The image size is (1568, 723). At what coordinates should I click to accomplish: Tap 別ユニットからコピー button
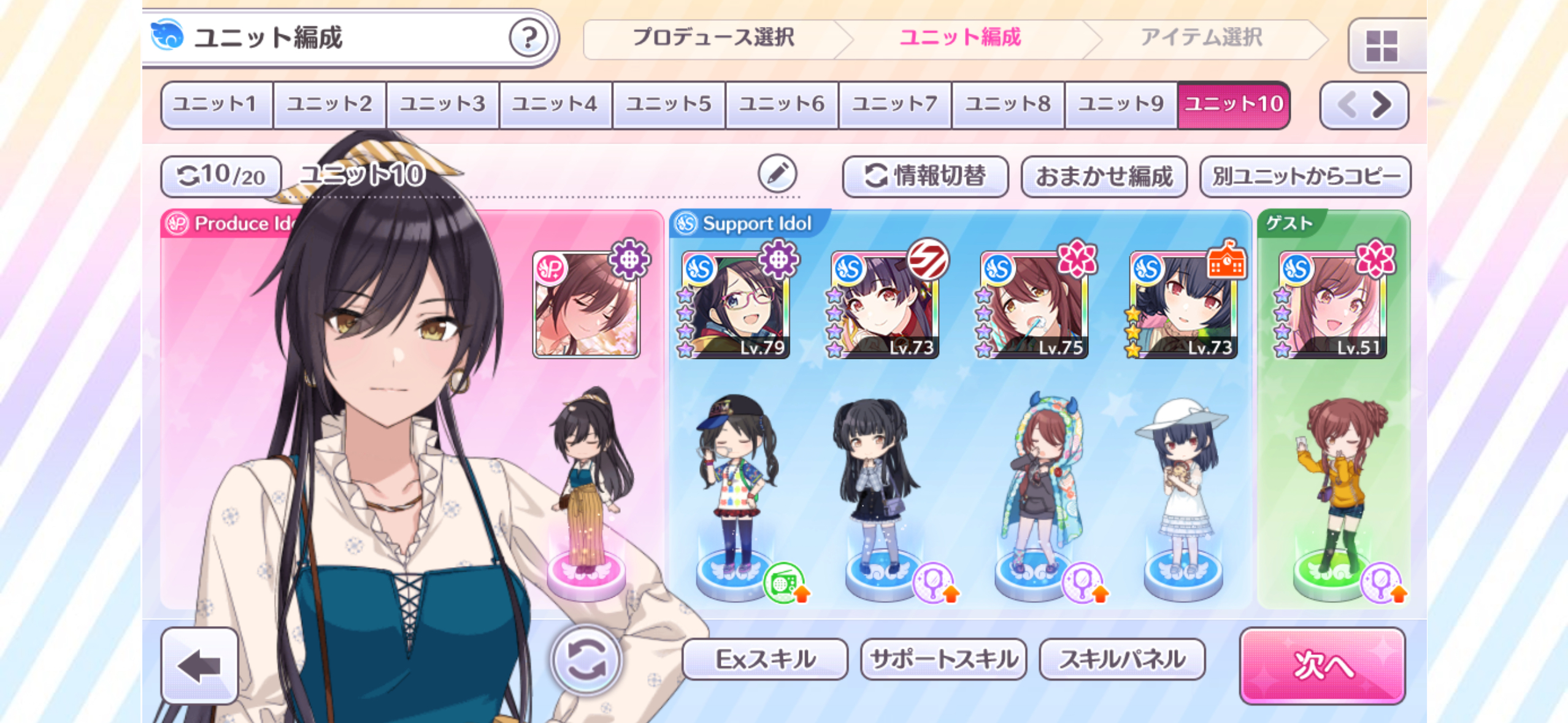tap(1305, 177)
